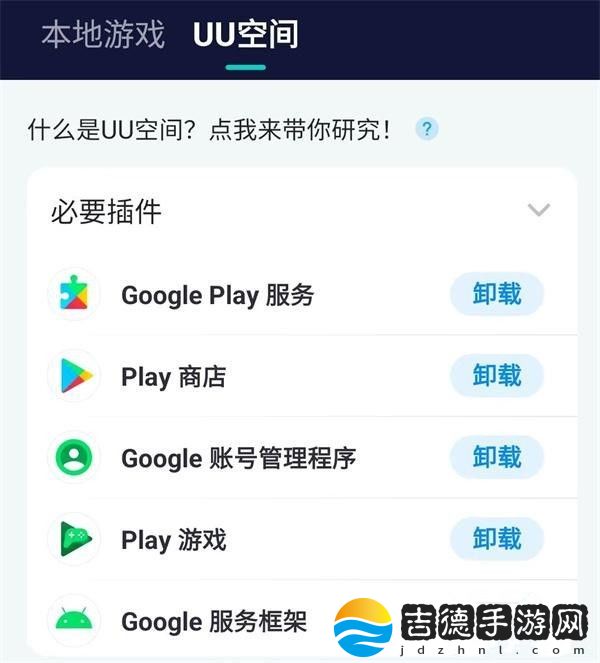Collapse the 必要插件 section chevron
Viewport: 600px width, 663px height.
[539, 210]
